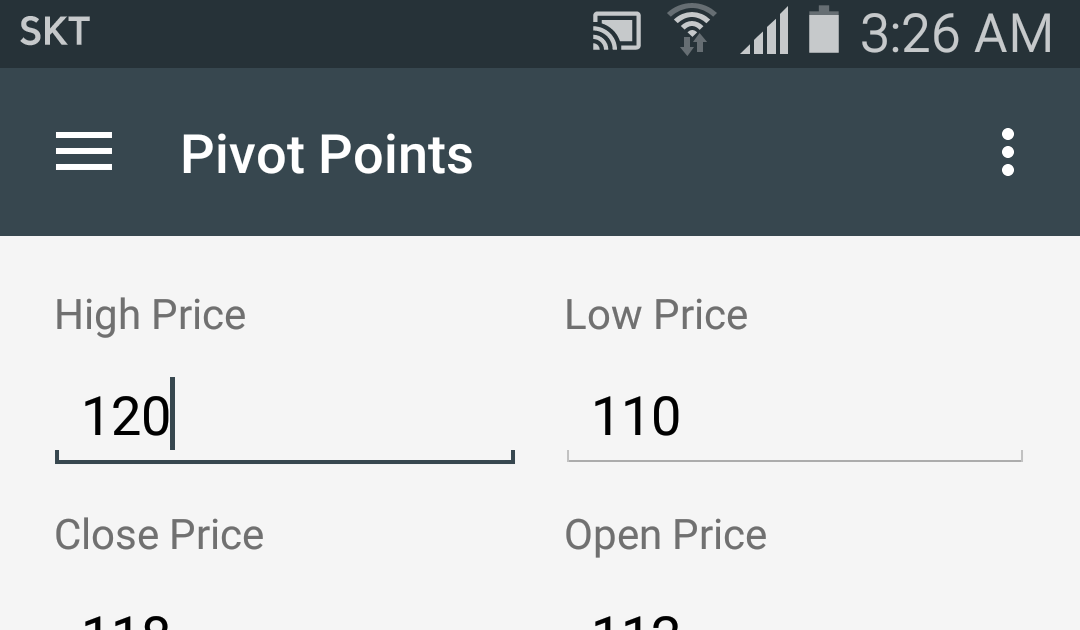This screenshot has height=630, width=1080.
Task: Select the Close Price field
Action: pyautogui.click(x=285, y=618)
